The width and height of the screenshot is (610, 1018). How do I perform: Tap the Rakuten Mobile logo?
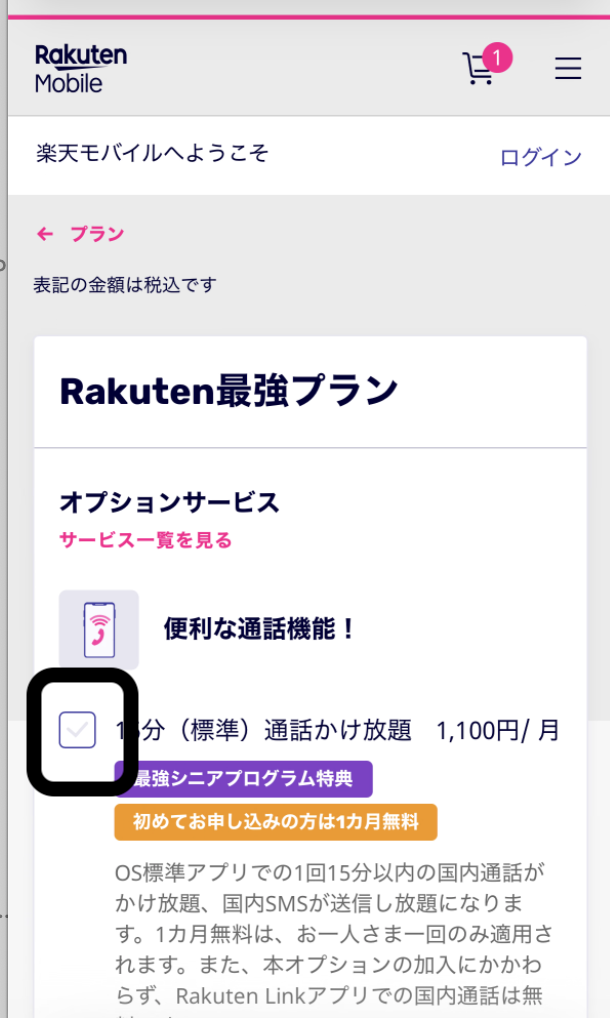pyautogui.click(x=81, y=68)
